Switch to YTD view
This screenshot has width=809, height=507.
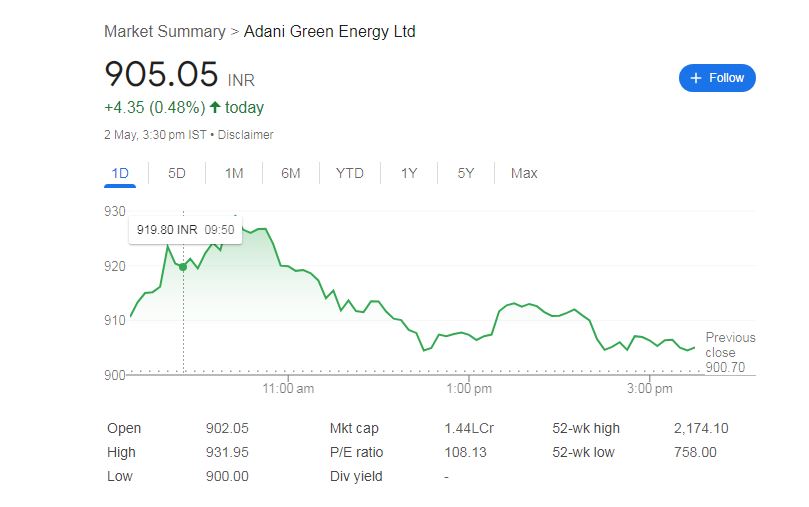point(350,173)
